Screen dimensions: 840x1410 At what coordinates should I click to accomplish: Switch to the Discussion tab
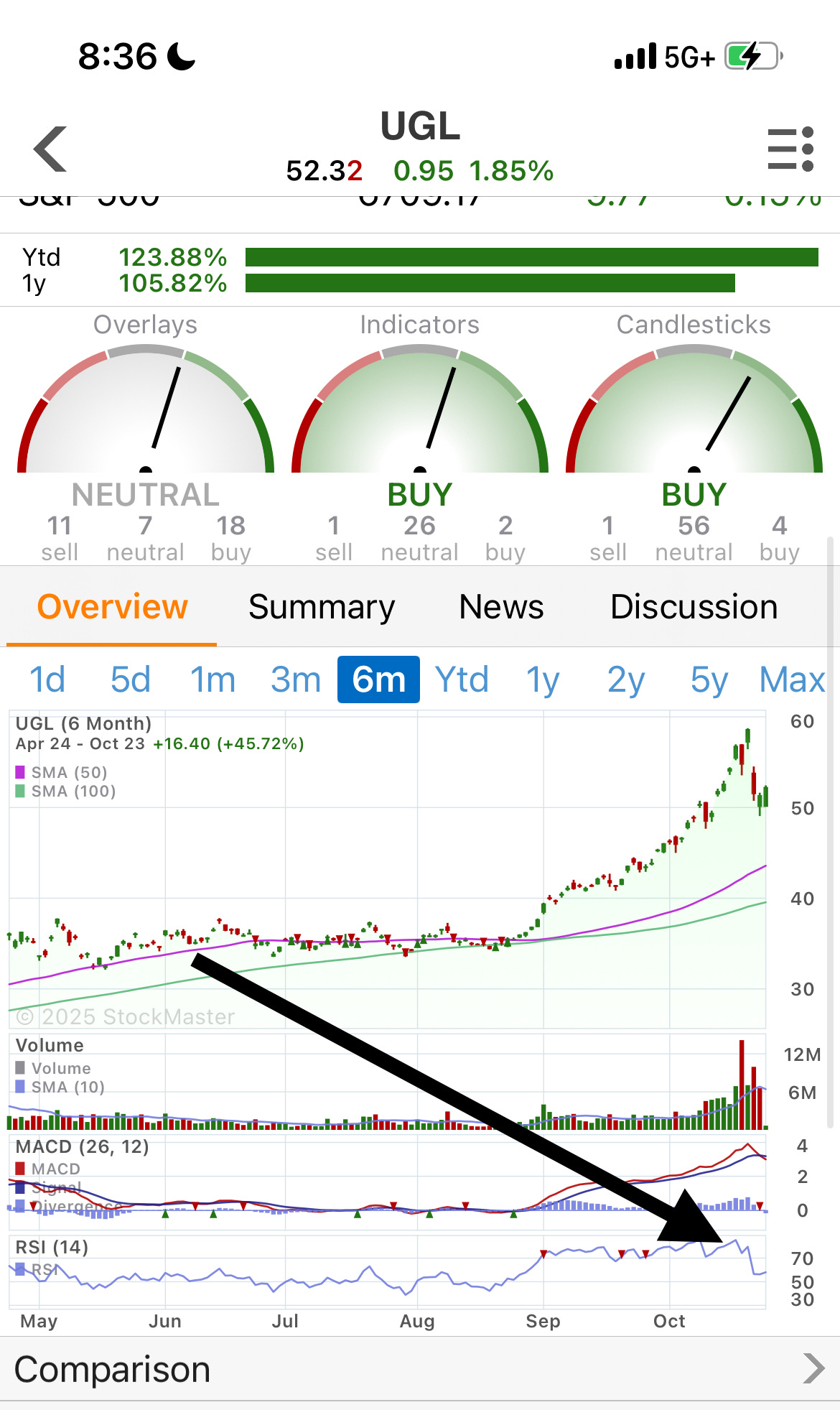(x=694, y=607)
